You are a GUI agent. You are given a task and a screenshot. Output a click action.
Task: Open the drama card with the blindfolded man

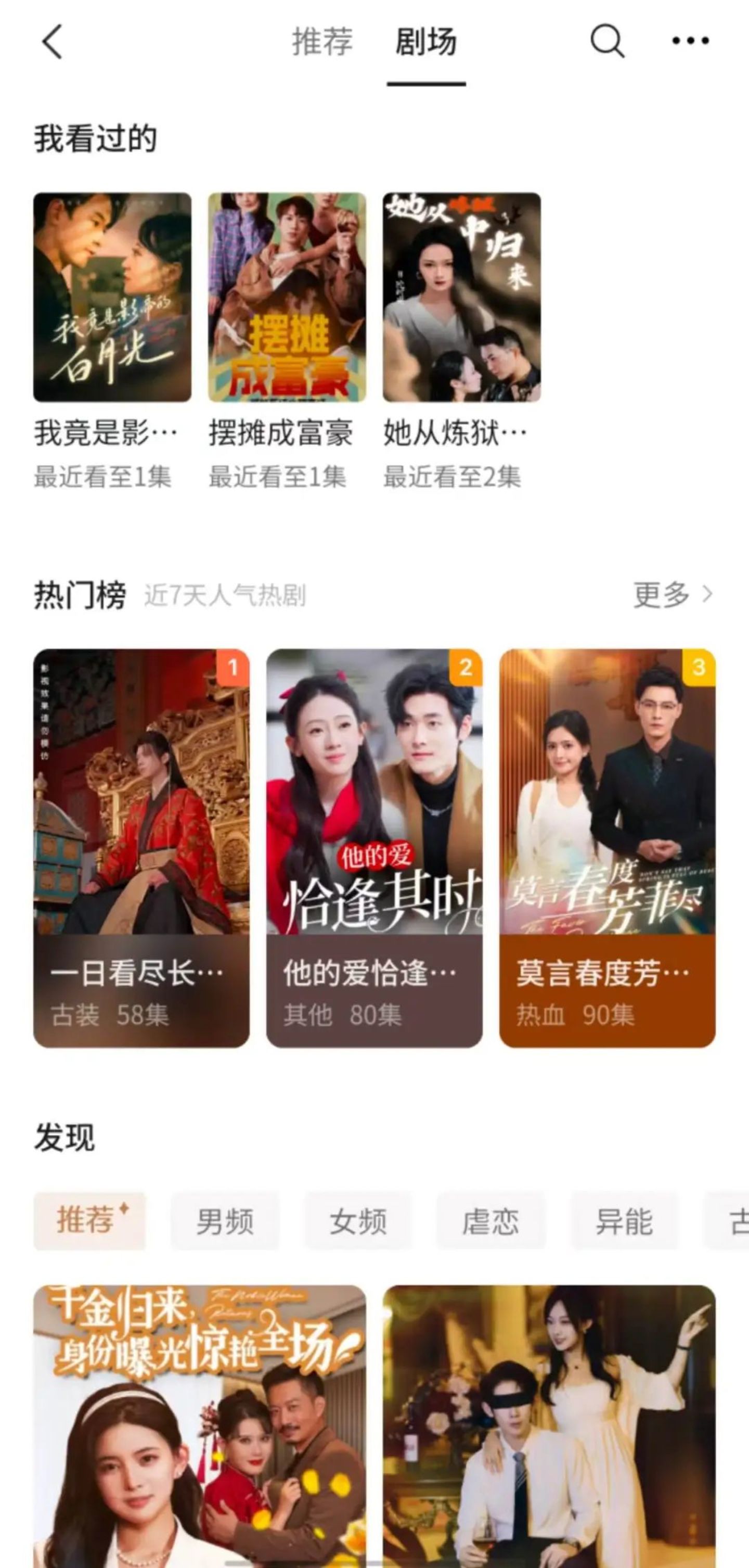(549, 1424)
